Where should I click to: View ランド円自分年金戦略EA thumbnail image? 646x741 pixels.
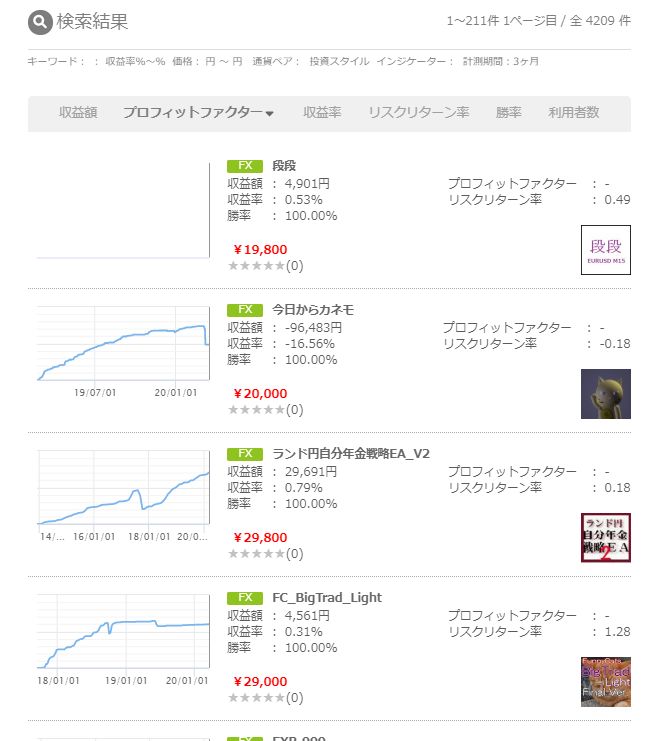coord(606,538)
